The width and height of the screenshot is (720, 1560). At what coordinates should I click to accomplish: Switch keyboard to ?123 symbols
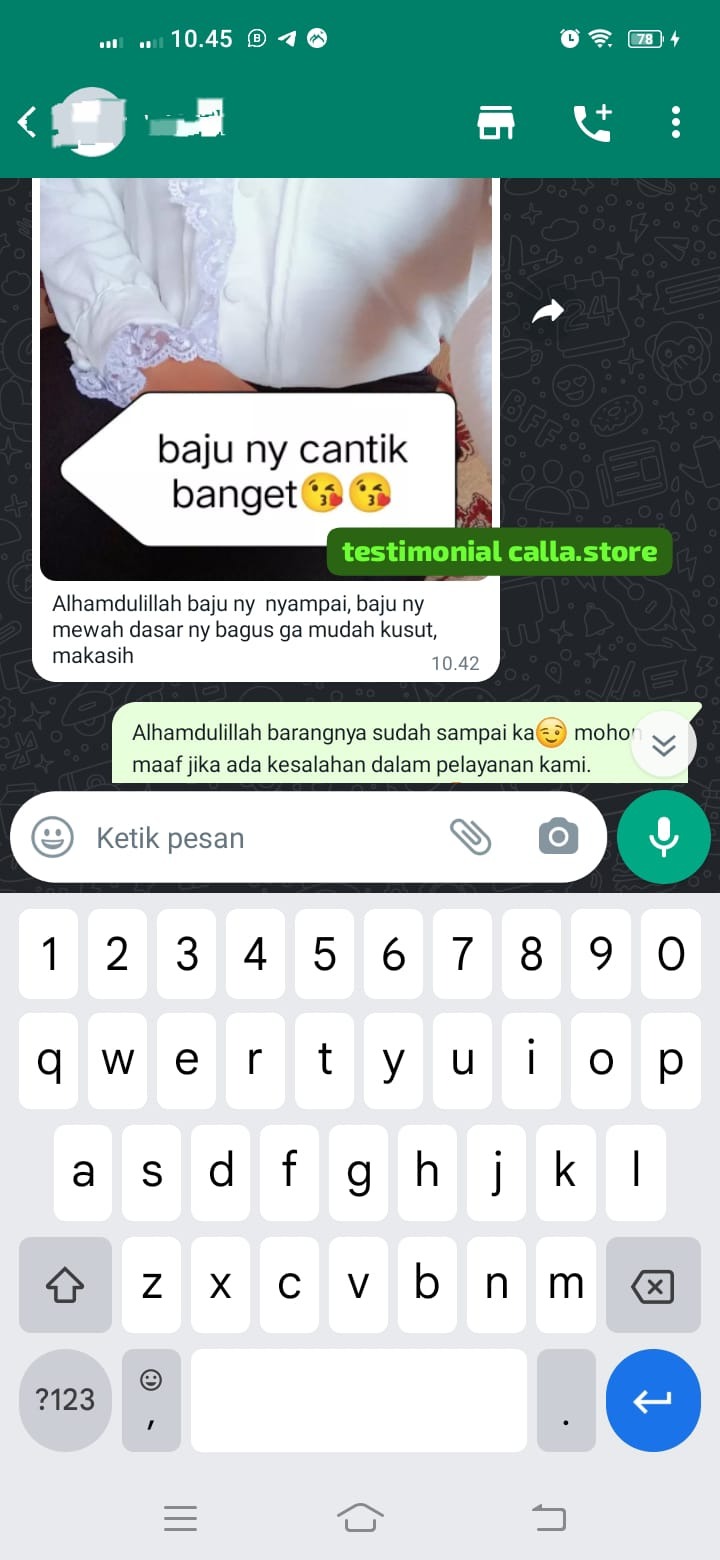(65, 1400)
